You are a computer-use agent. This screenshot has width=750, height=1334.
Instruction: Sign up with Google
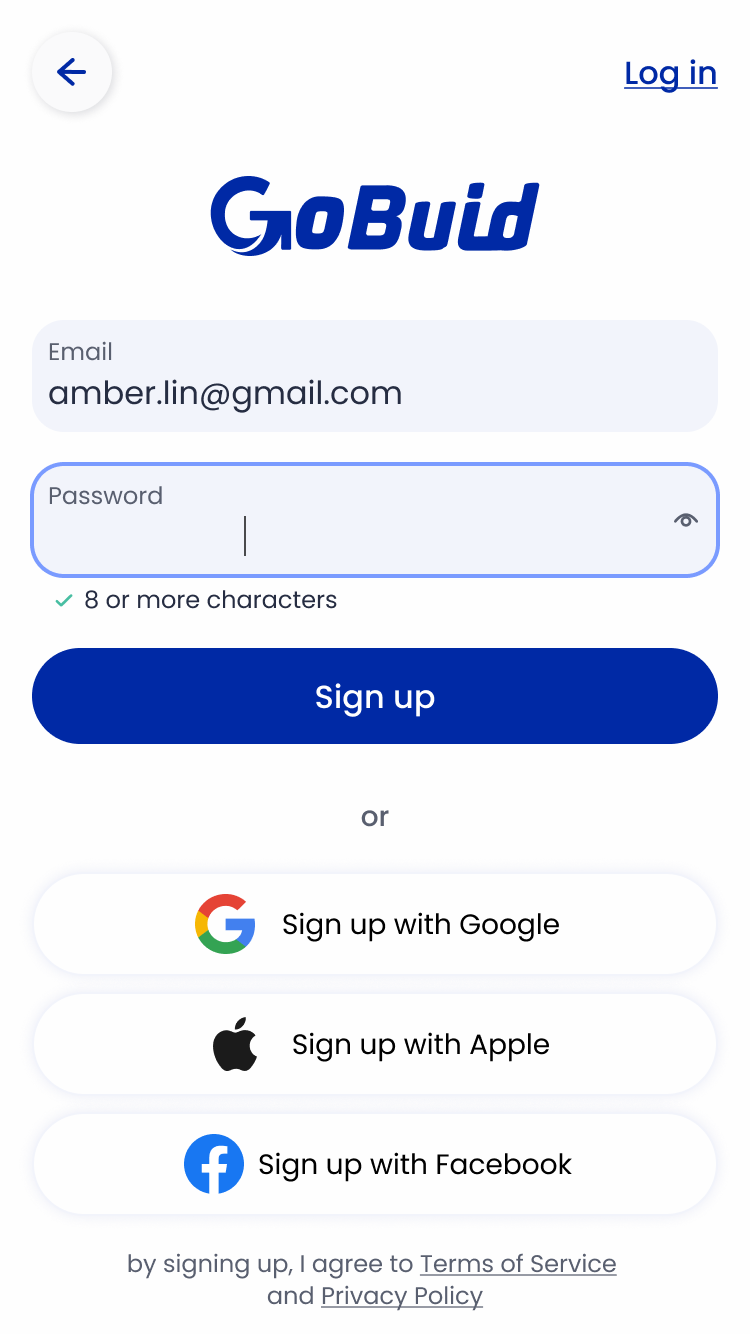(x=375, y=924)
